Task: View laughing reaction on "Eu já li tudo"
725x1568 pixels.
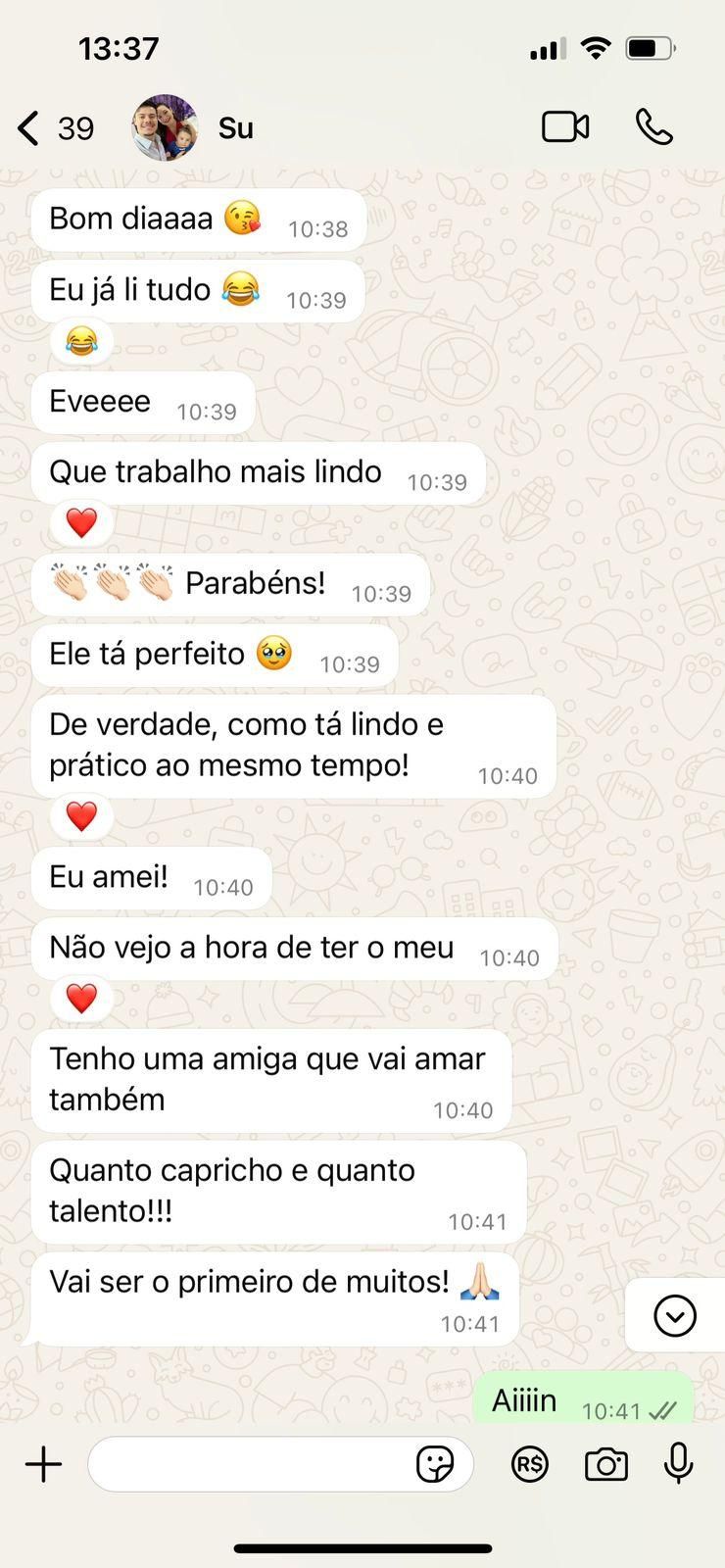Action: click(81, 342)
